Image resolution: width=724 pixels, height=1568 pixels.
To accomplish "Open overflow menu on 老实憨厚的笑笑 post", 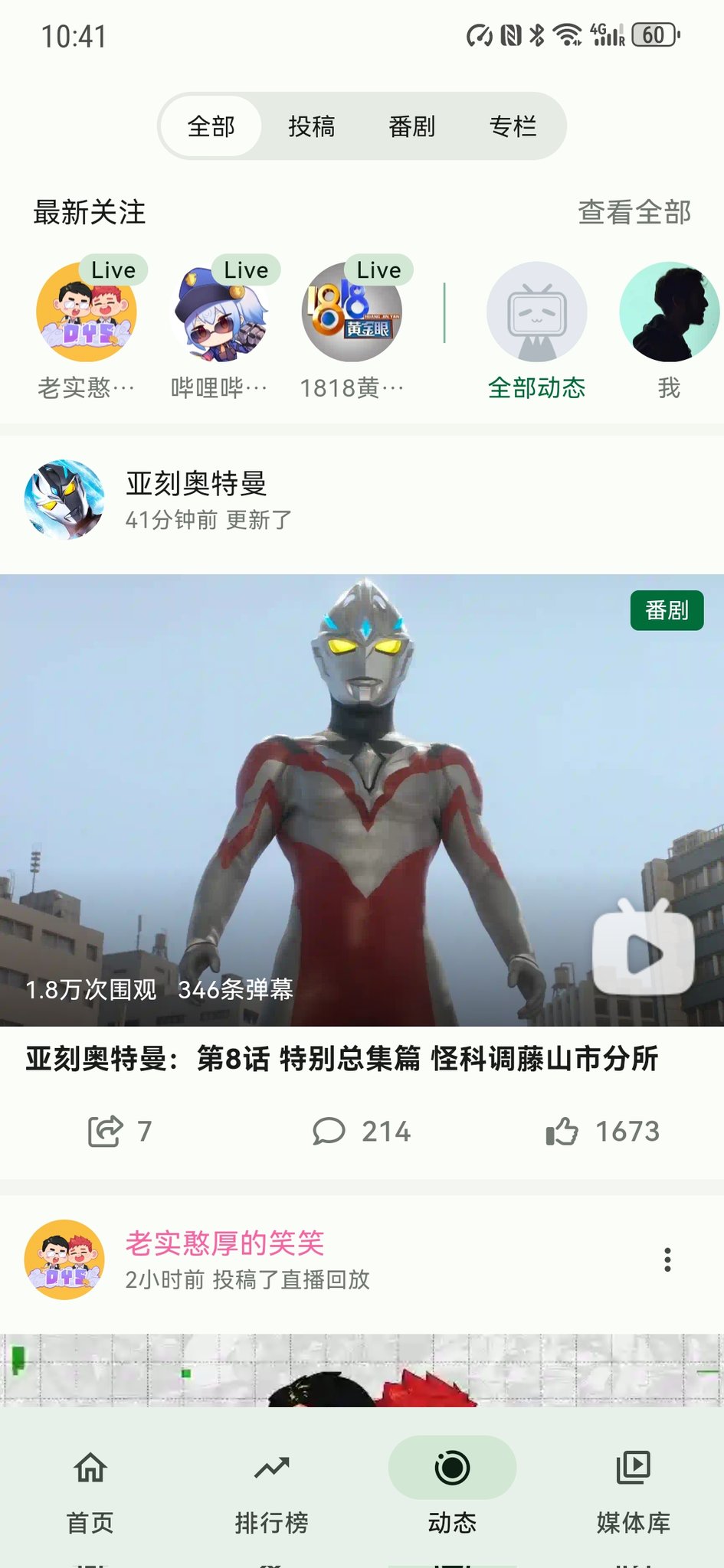I will [x=667, y=1259].
